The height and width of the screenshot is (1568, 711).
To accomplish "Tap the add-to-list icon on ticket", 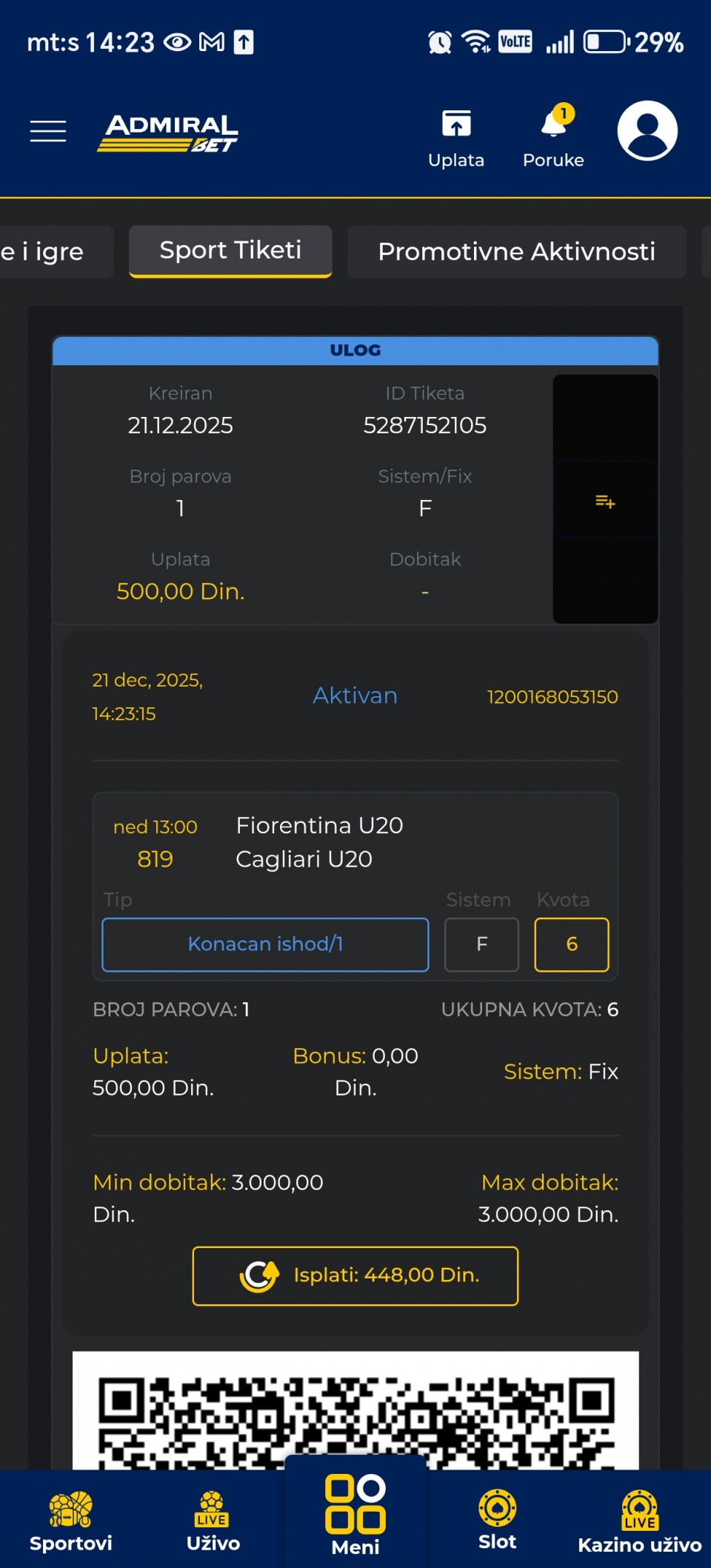I will [605, 501].
